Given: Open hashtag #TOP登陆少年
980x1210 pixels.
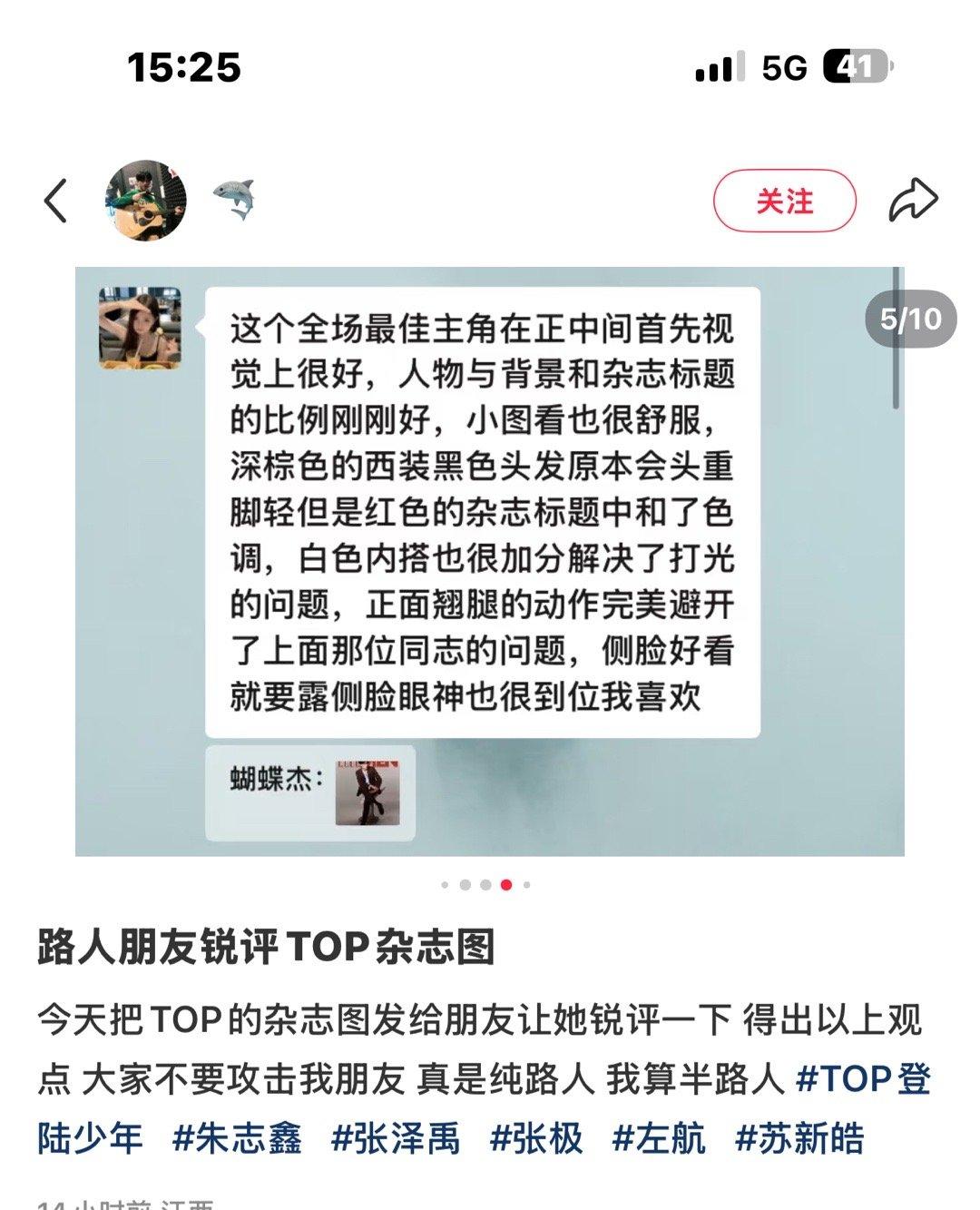Looking at the screenshot, I should (x=863, y=1079).
